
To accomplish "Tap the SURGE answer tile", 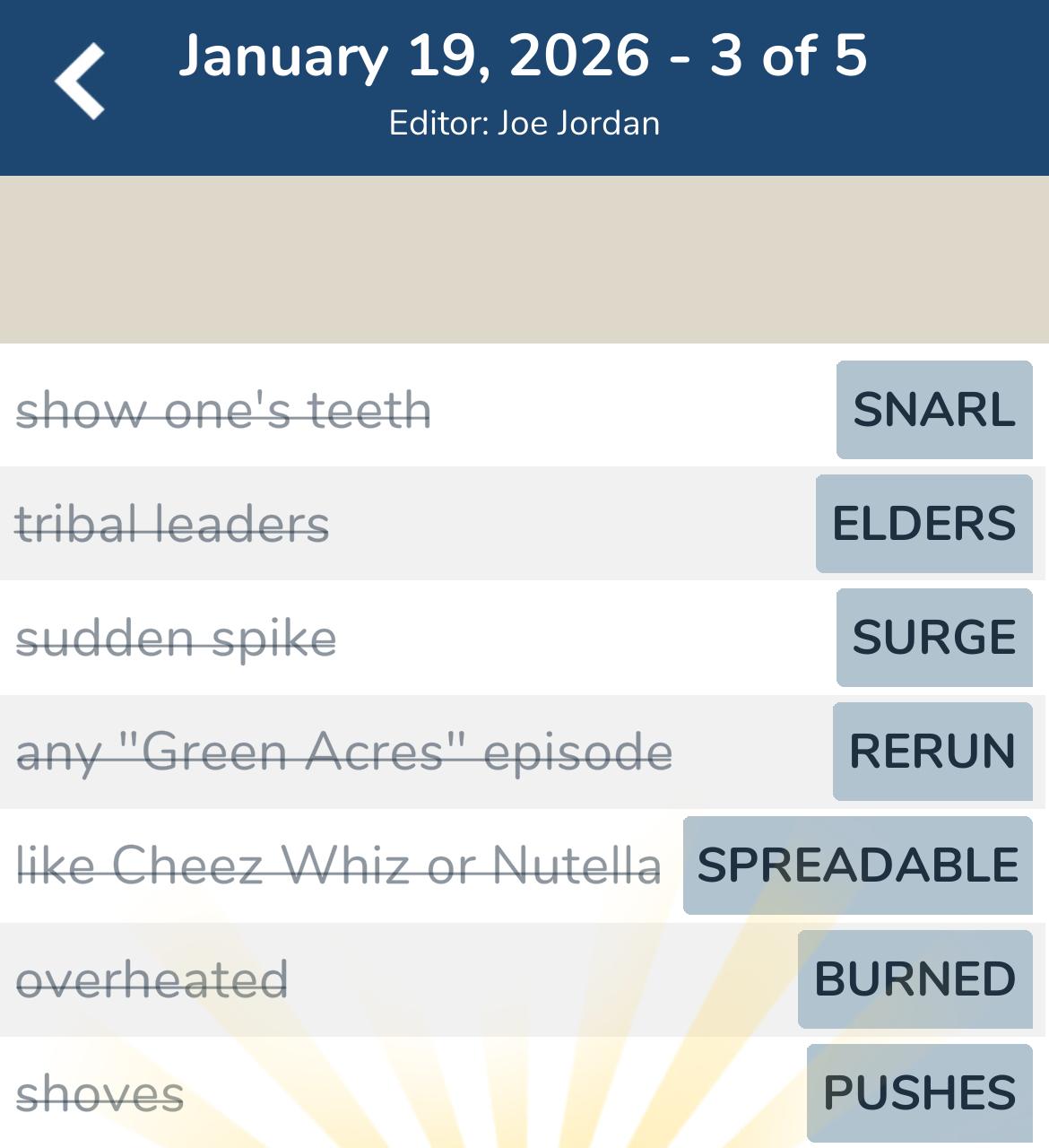I will (932, 638).
